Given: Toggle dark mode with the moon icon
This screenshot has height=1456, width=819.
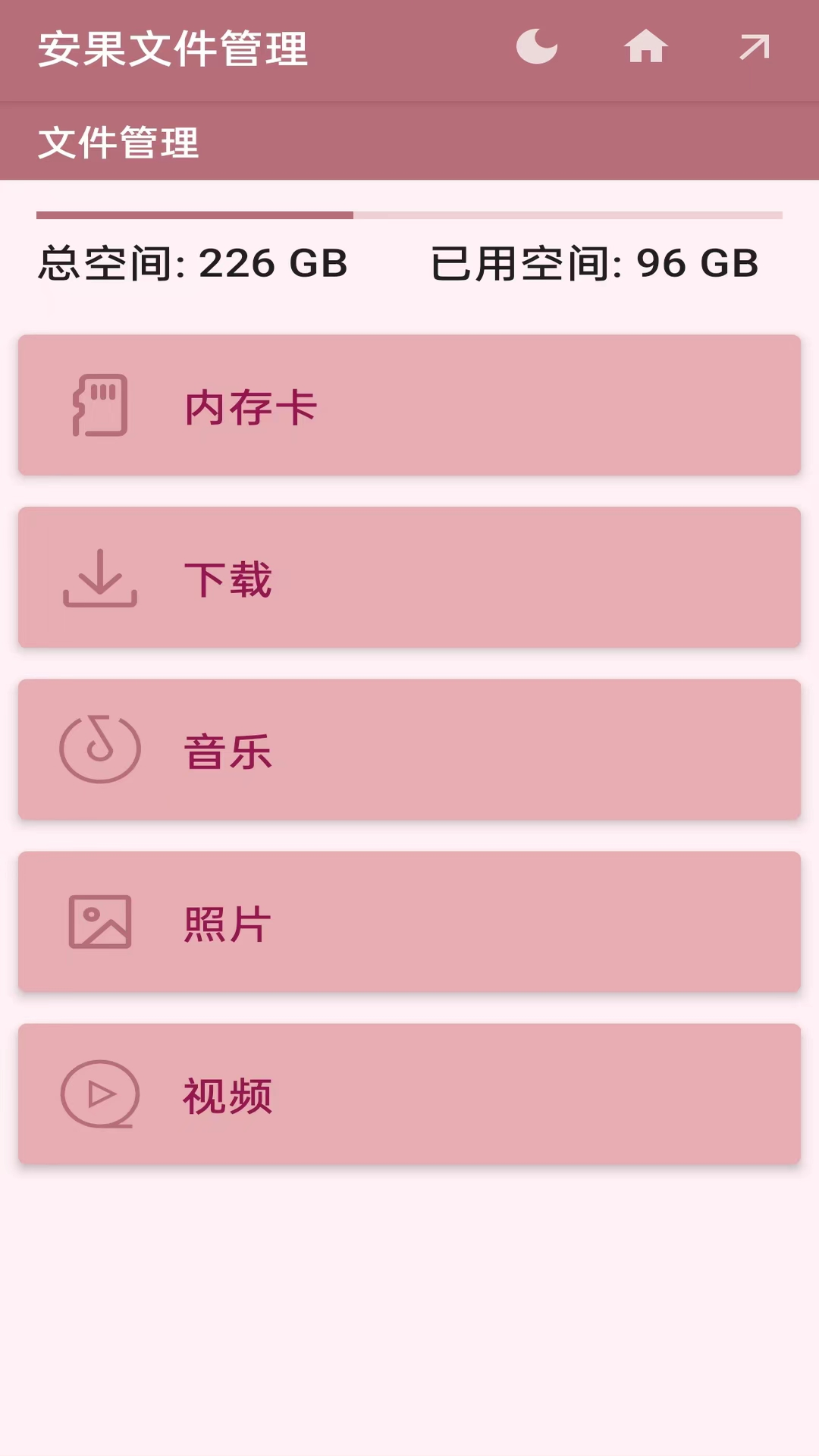Looking at the screenshot, I should coord(537,48).
